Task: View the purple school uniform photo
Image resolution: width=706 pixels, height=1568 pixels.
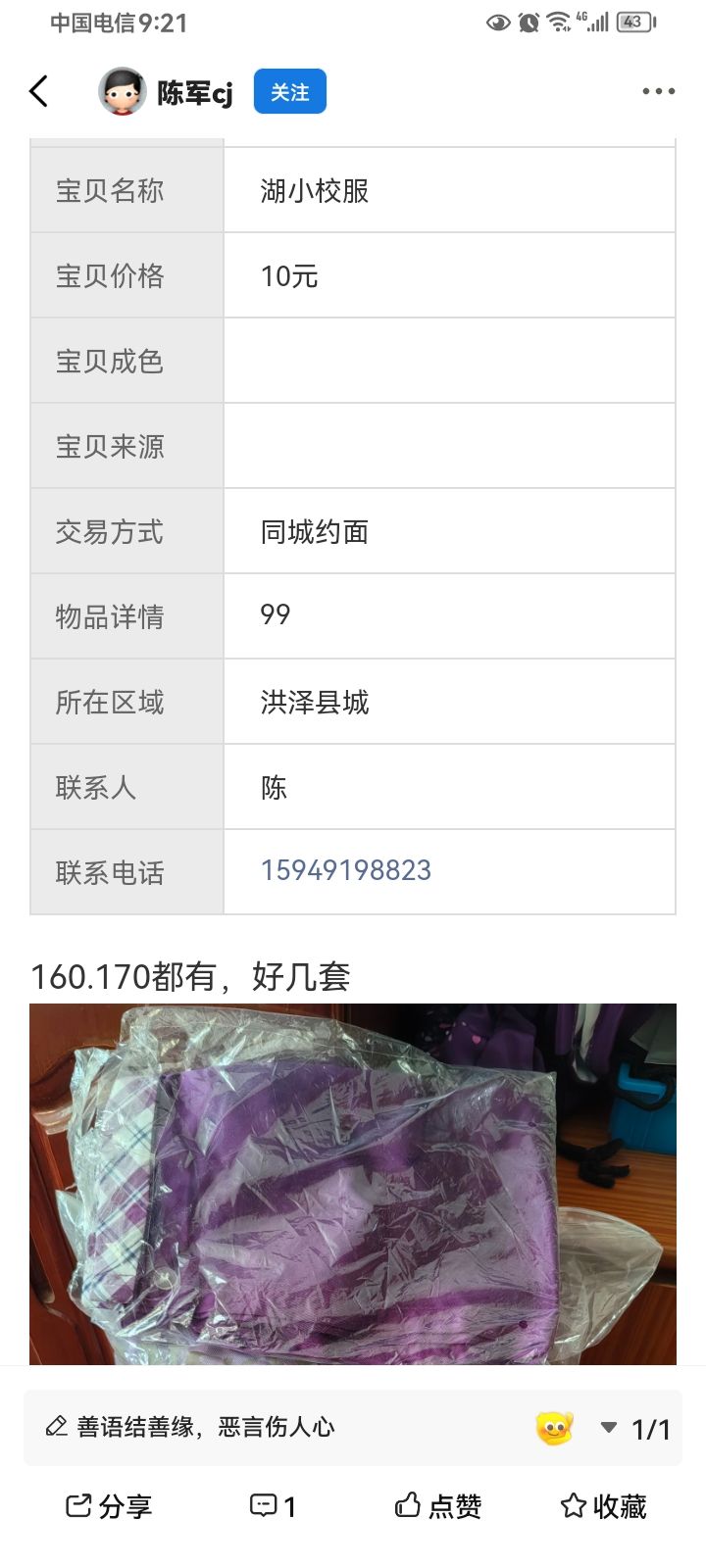Action: pyautogui.click(x=353, y=1184)
